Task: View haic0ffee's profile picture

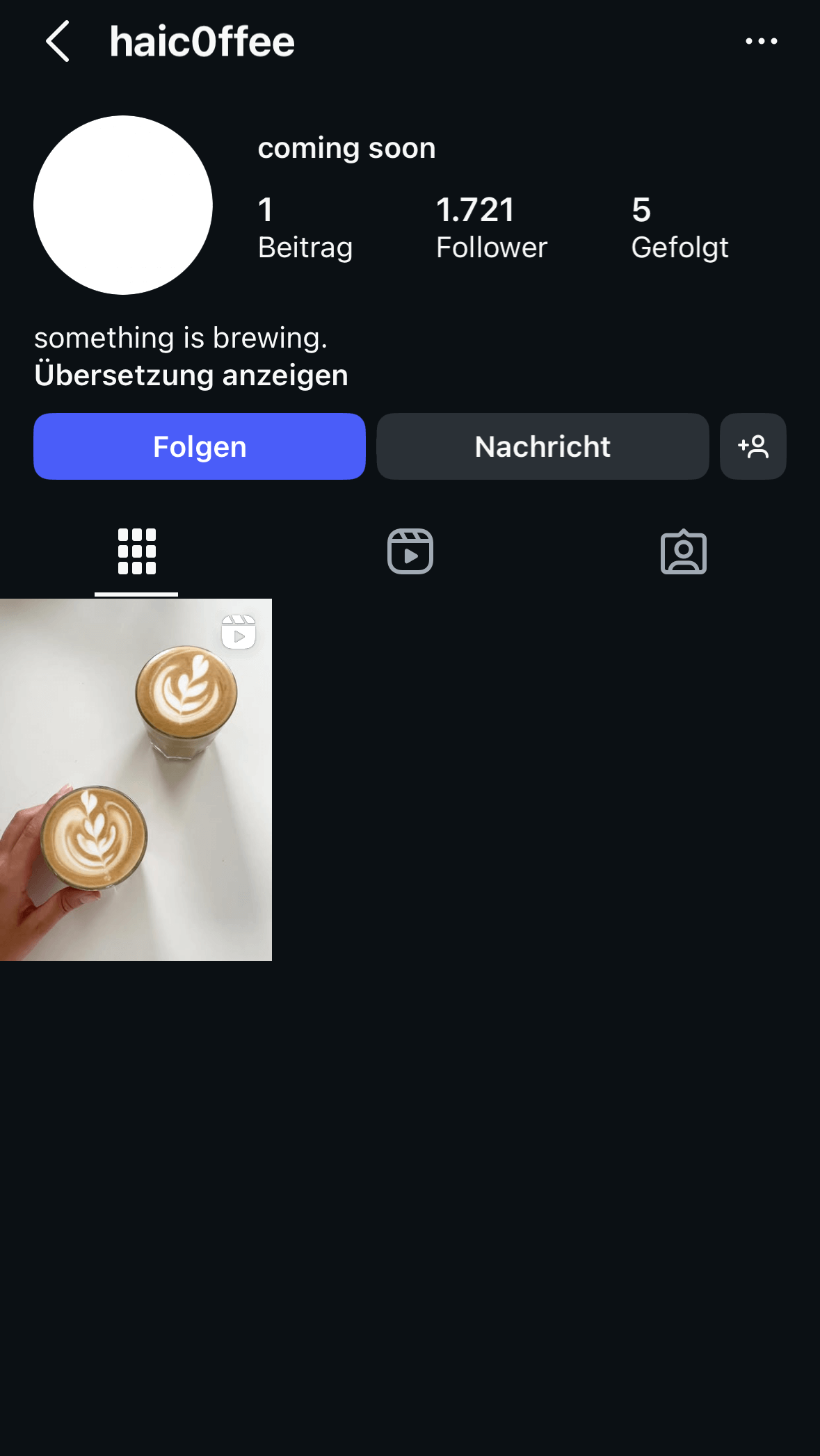Action: click(123, 205)
